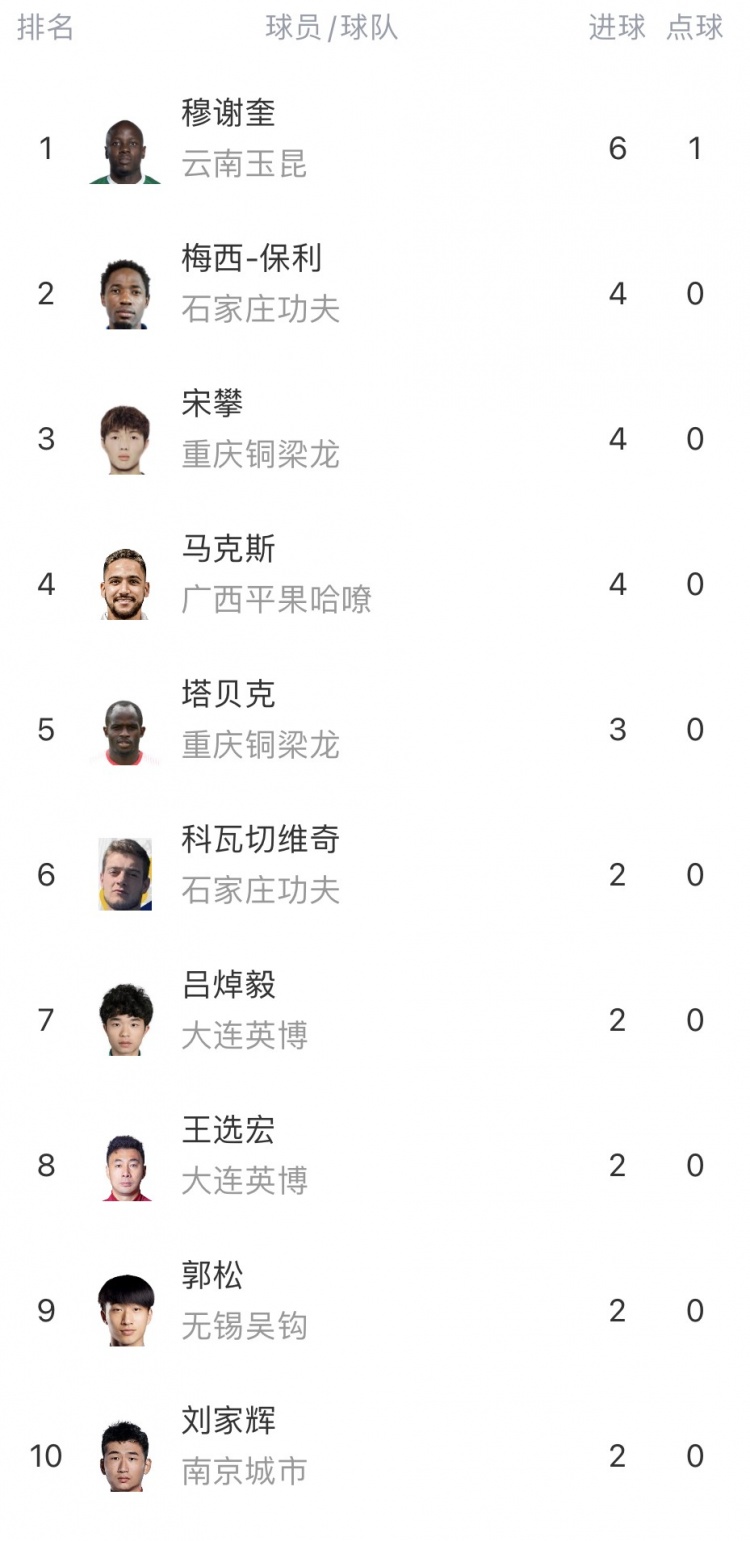Open 郭松 from 无锡吴钩
Image resolution: width=750 pixels, height=1541 pixels.
point(375,1310)
